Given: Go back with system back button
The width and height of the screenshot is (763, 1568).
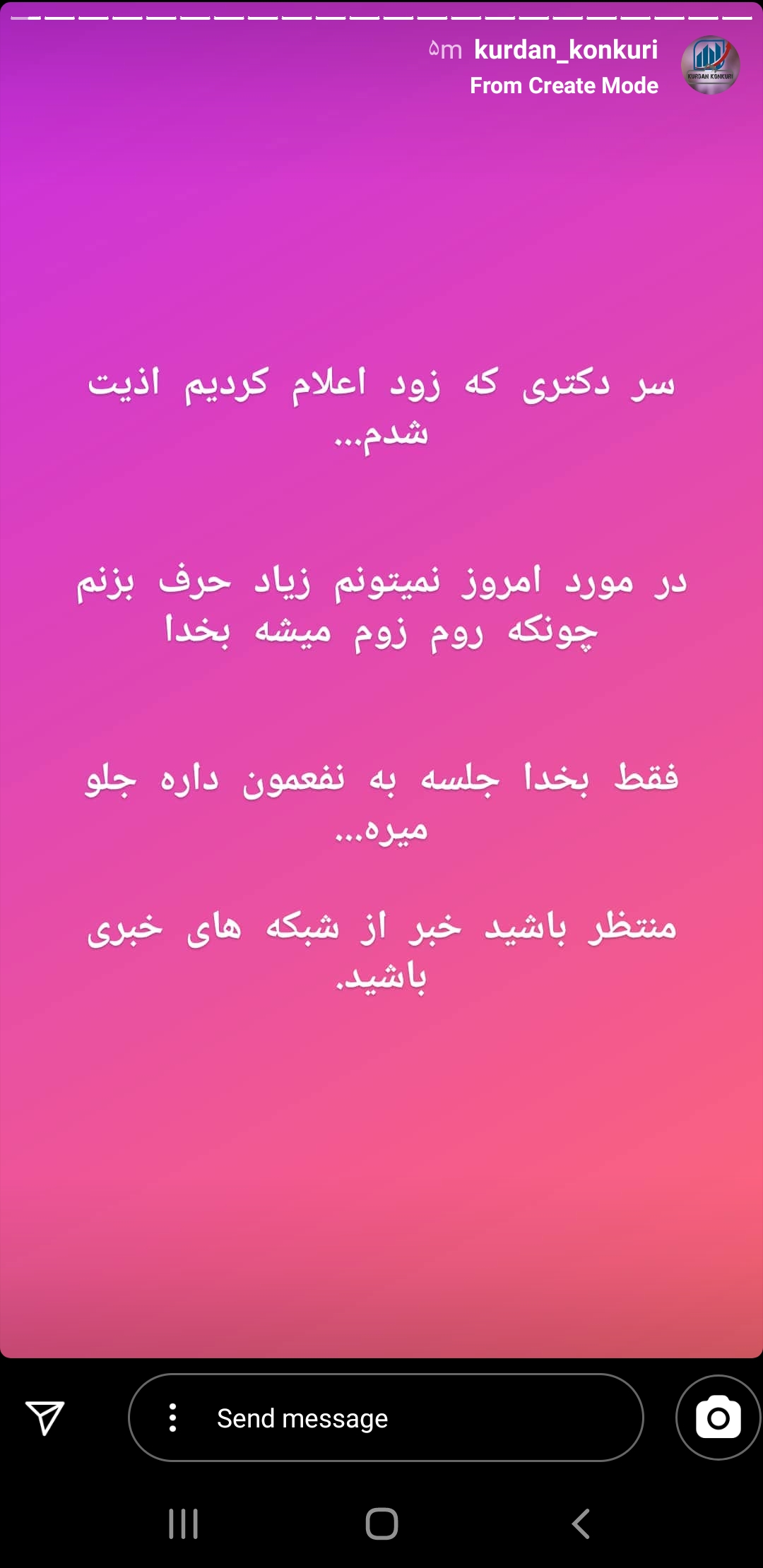Looking at the screenshot, I should 581,1524.
